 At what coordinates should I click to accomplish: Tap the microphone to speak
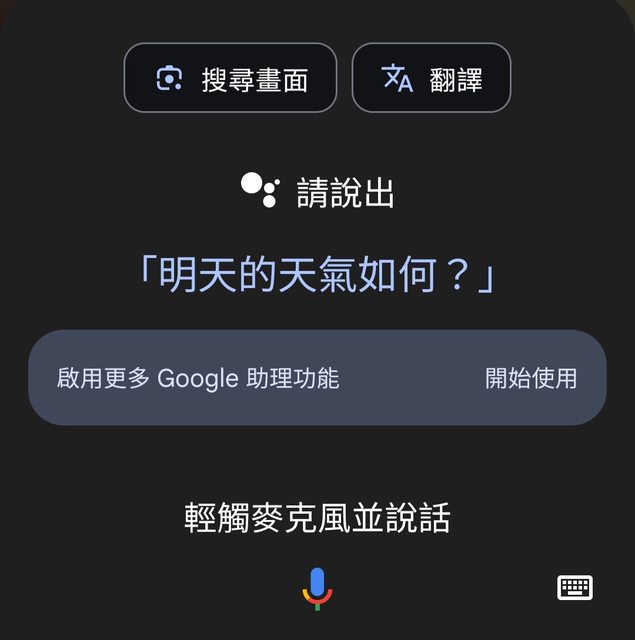pos(317,588)
